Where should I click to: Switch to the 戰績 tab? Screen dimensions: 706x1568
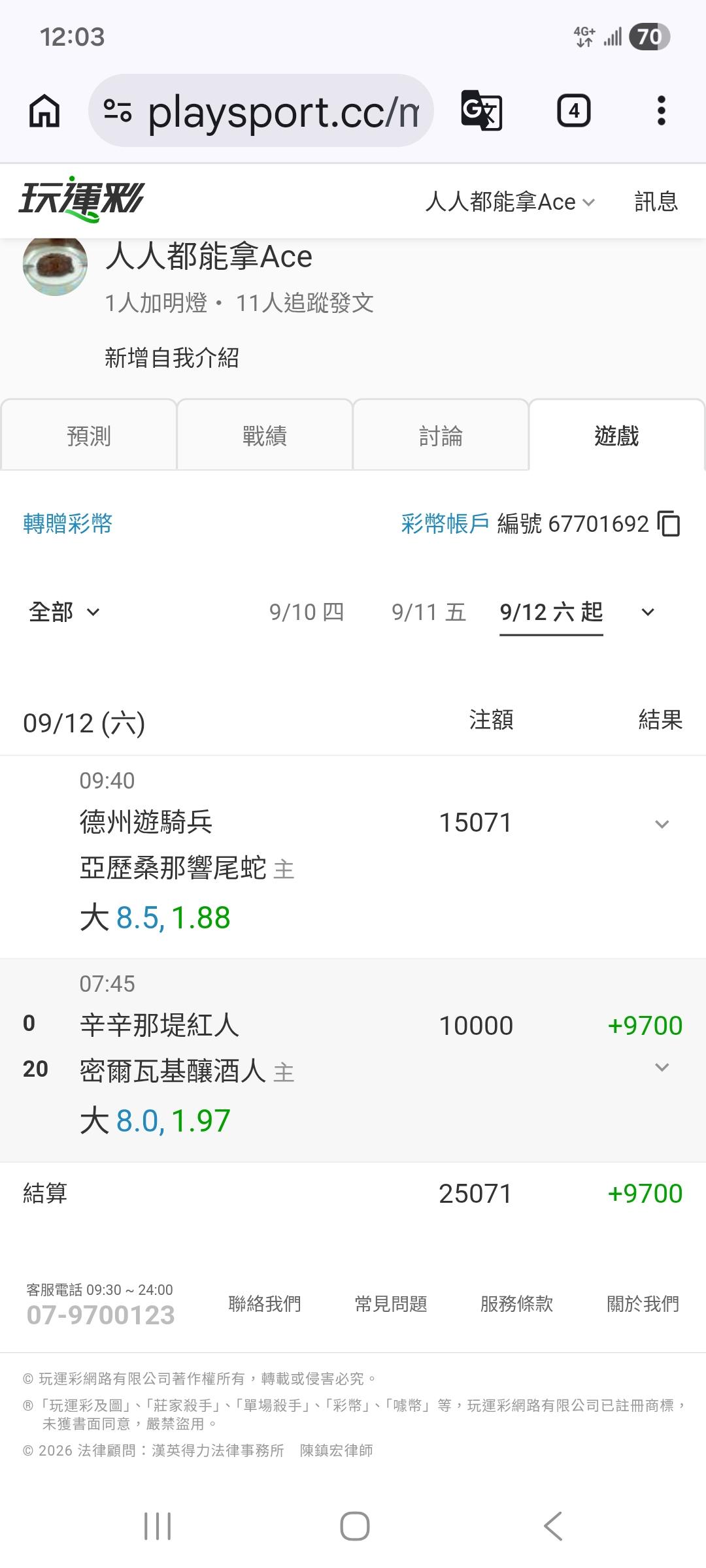(x=265, y=435)
